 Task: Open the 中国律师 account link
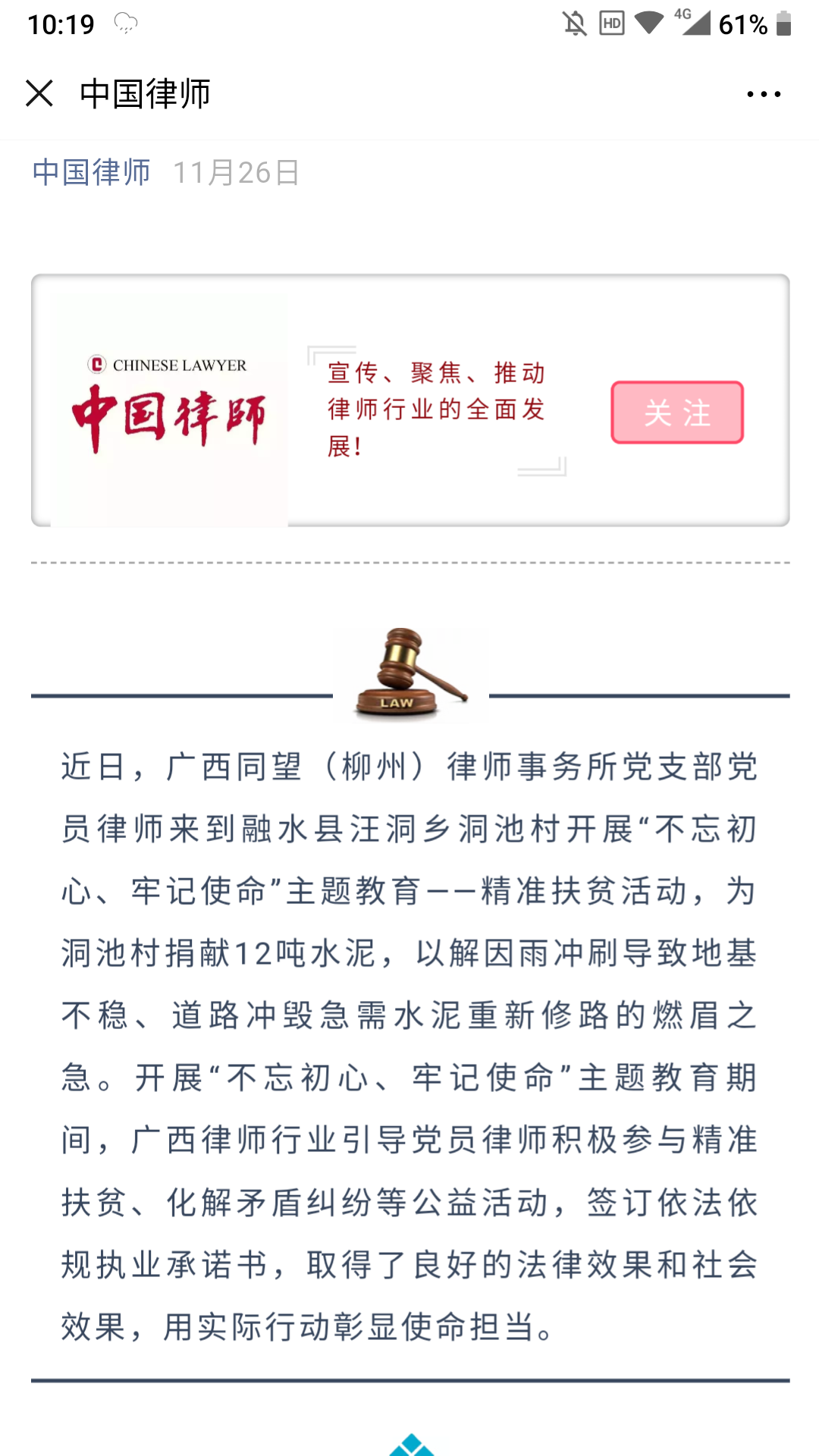(x=91, y=173)
